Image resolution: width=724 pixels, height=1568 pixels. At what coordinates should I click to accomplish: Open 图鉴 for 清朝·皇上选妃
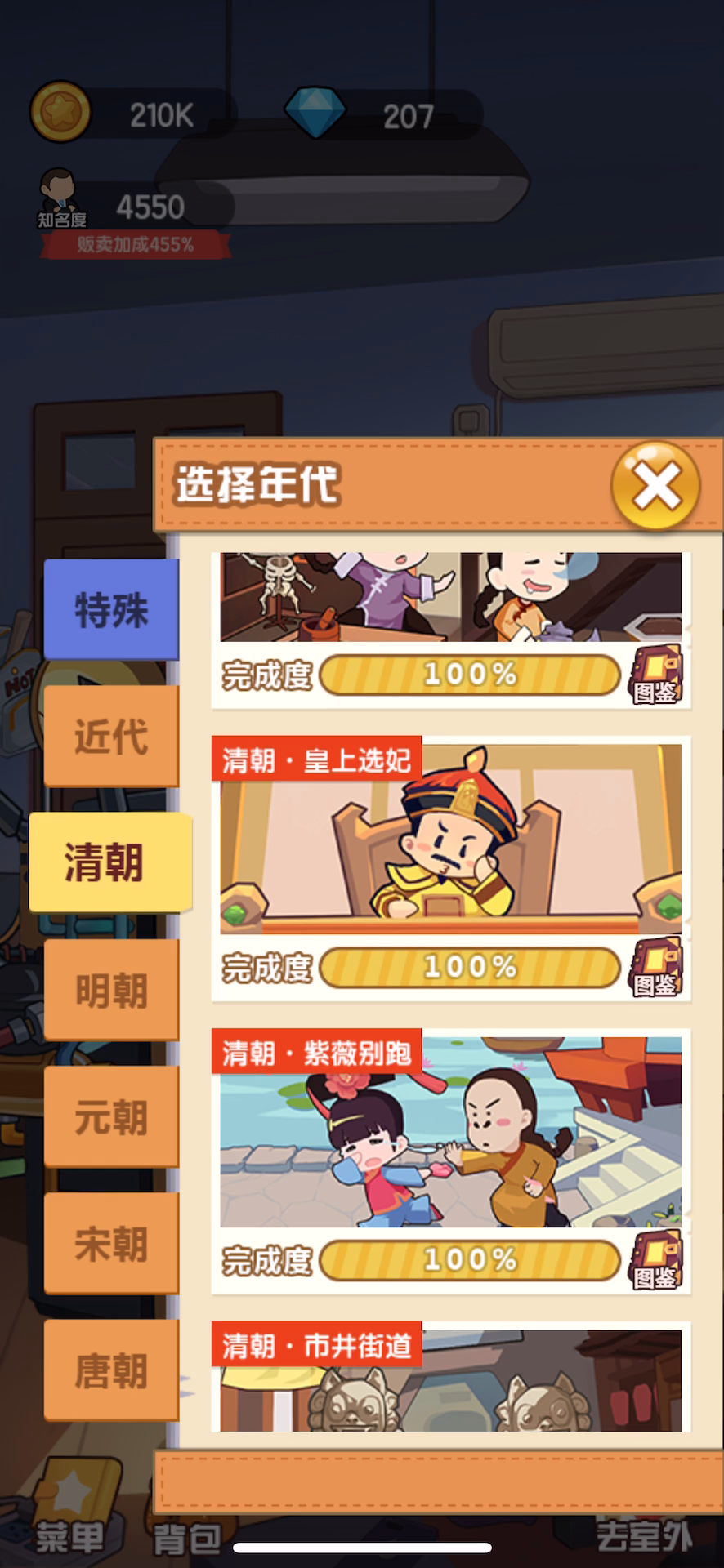point(655,969)
